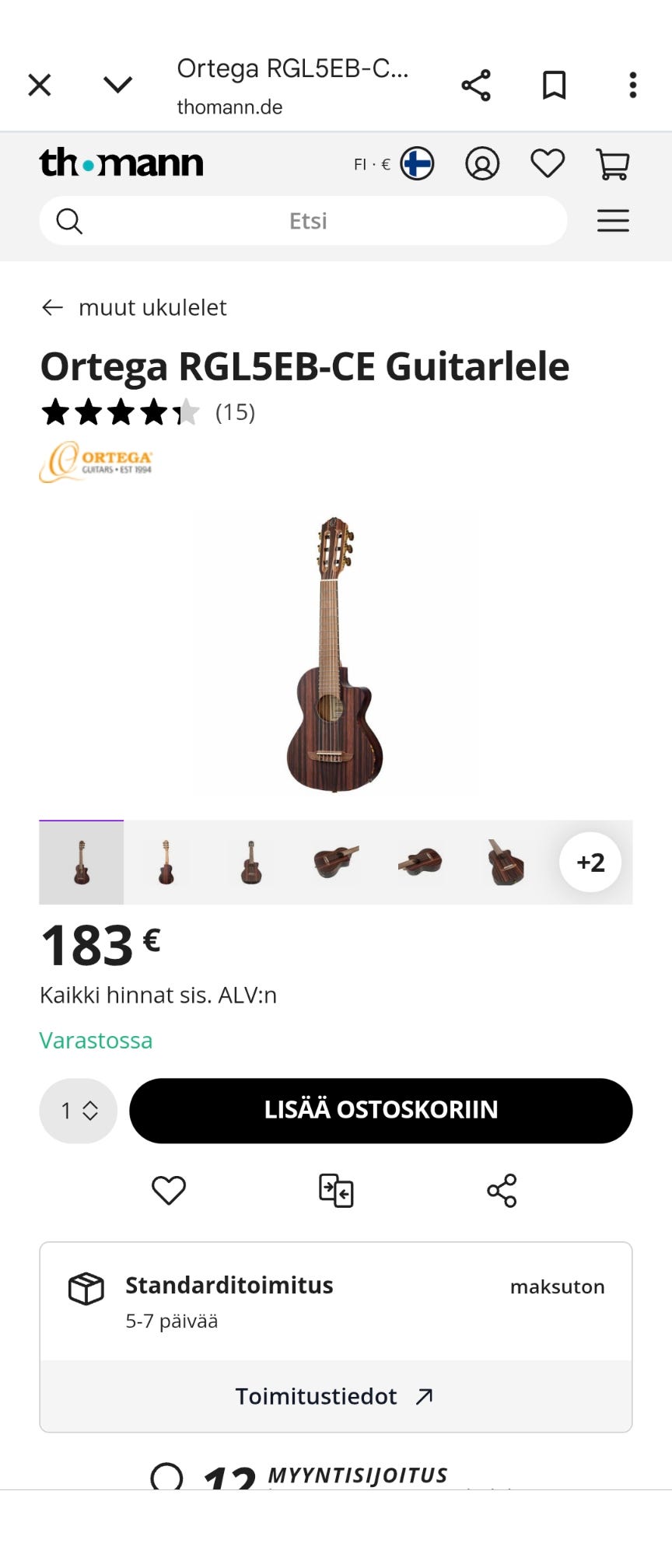Image resolution: width=672 pixels, height=1568 pixels.
Task: Collapse the page with the down chevron
Action: click(117, 85)
